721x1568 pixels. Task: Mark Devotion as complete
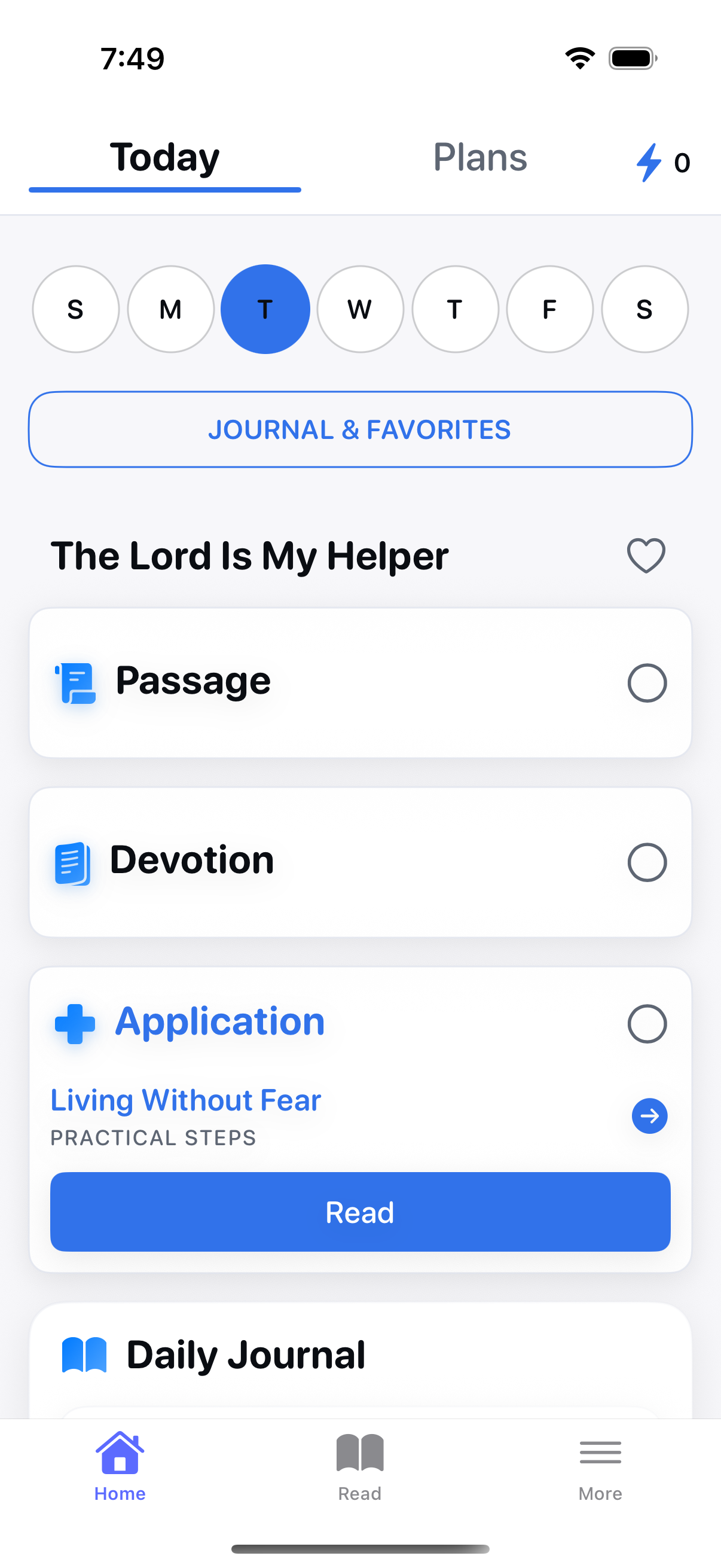(x=647, y=862)
